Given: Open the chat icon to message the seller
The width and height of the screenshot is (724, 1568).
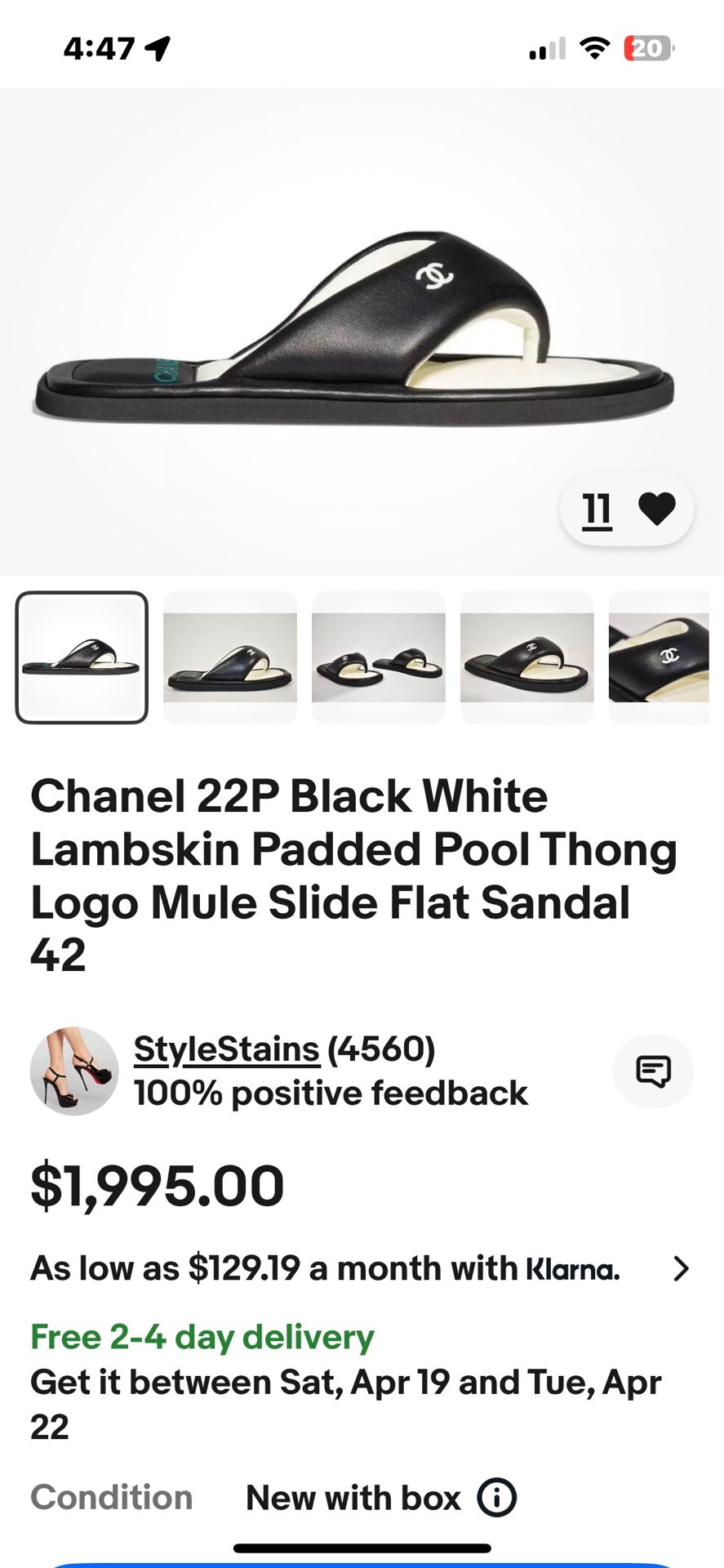Looking at the screenshot, I should (x=653, y=1071).
